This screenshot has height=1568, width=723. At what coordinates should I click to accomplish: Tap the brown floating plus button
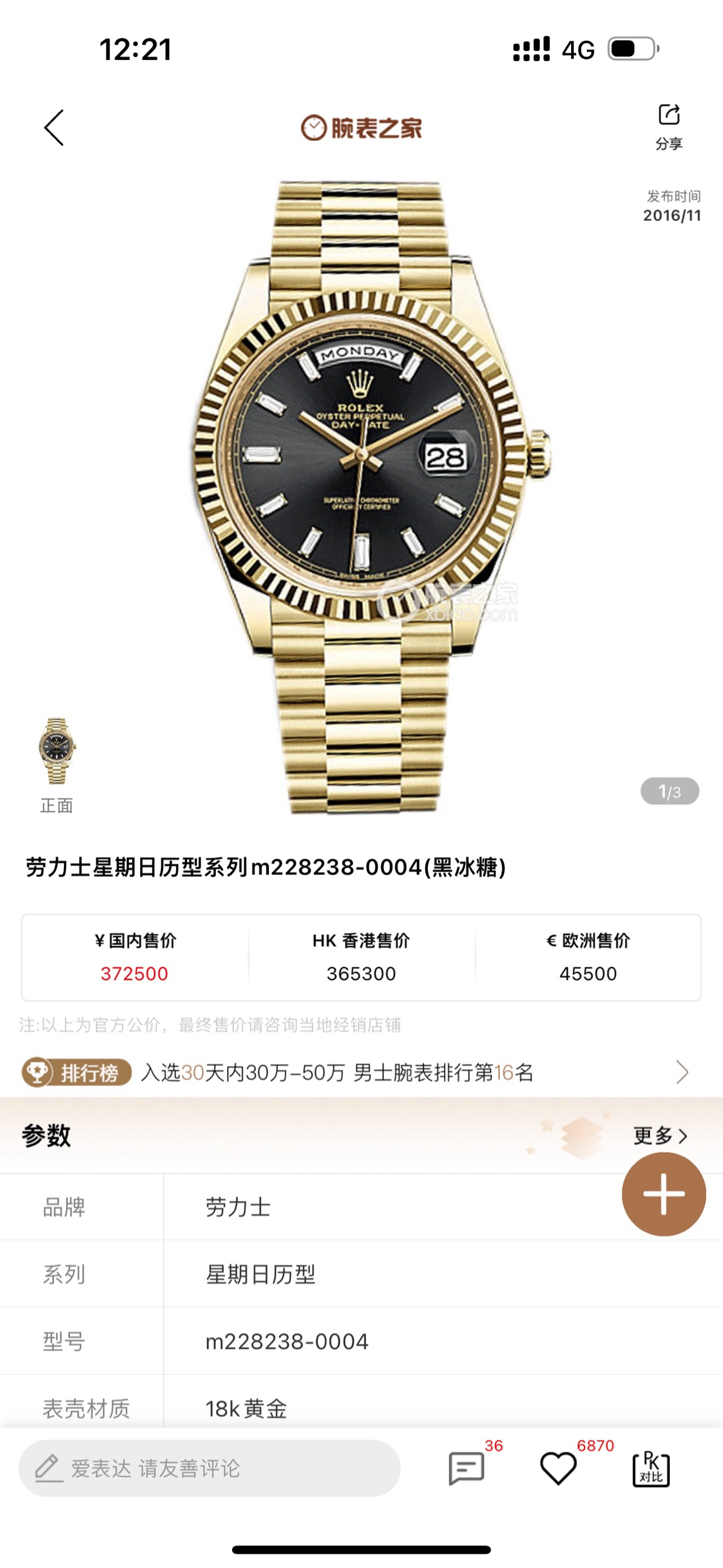pyautogui.click(x=663, y=1193)
